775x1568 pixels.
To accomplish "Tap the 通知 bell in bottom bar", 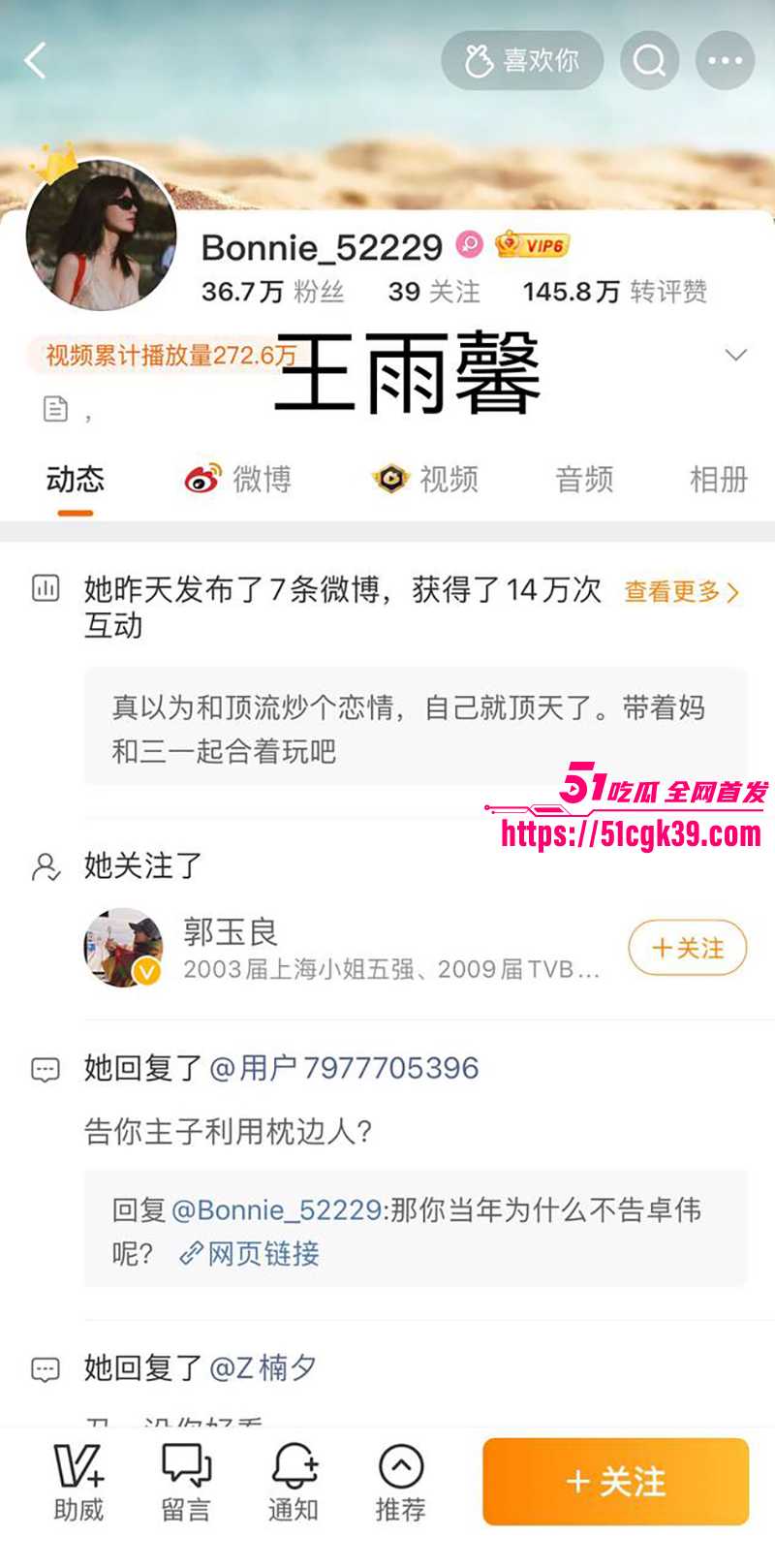I will (x=294, y=1483).
